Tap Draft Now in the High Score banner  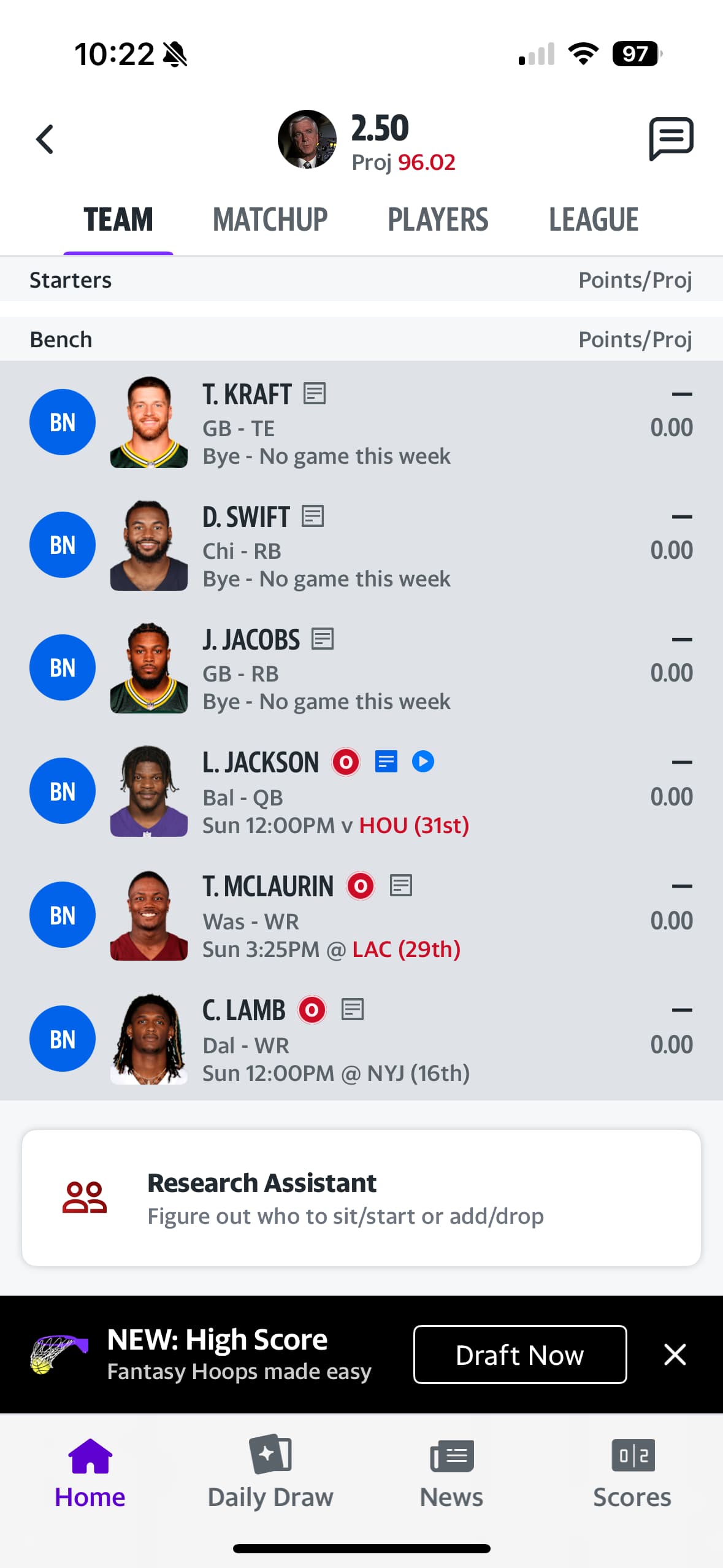pyautogui.click(x=519, y=1355)
